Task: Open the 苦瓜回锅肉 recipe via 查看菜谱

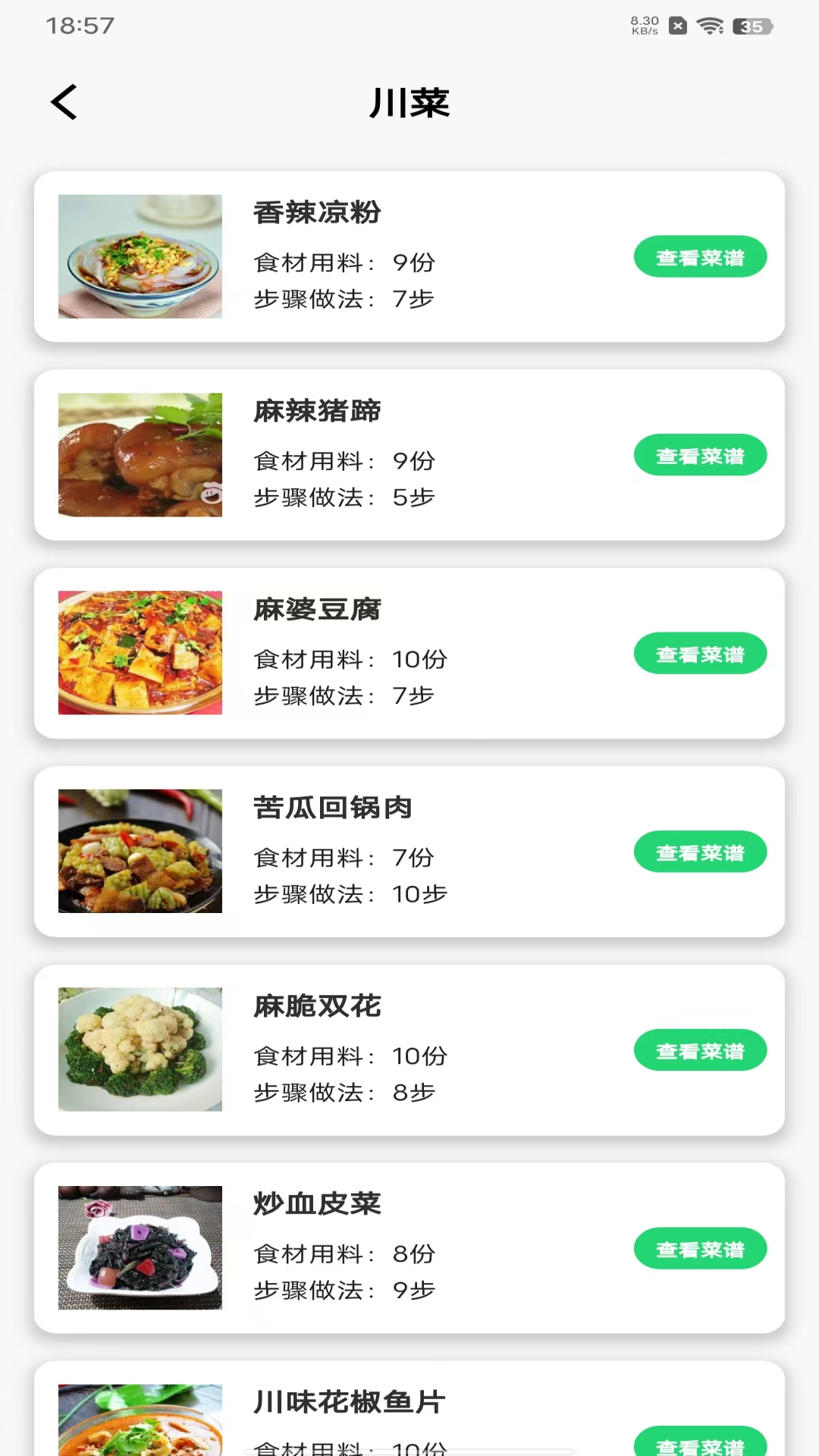Action: point(700,852)
